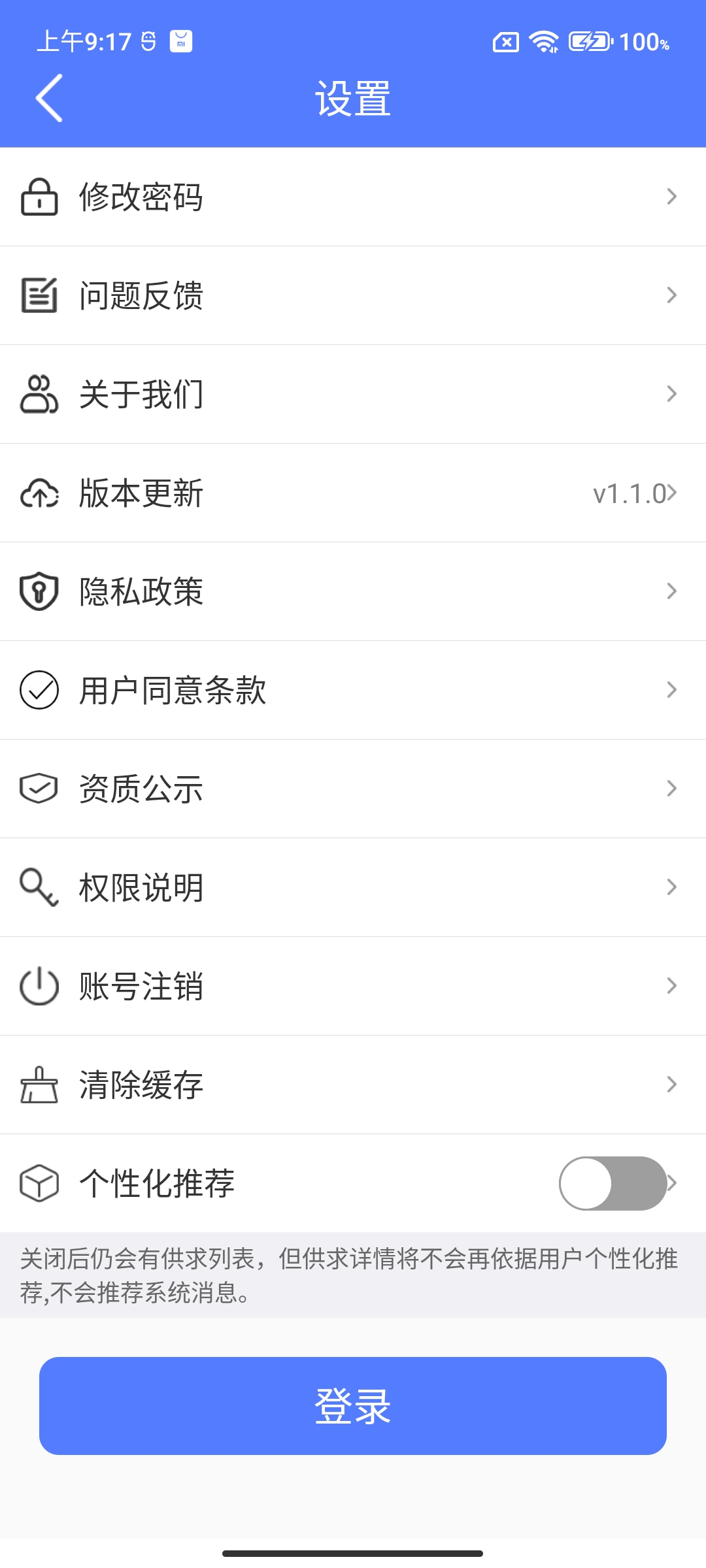The image size is (706, 1568).
Task: Go back using the header arrow
Action: click(50, 98)
